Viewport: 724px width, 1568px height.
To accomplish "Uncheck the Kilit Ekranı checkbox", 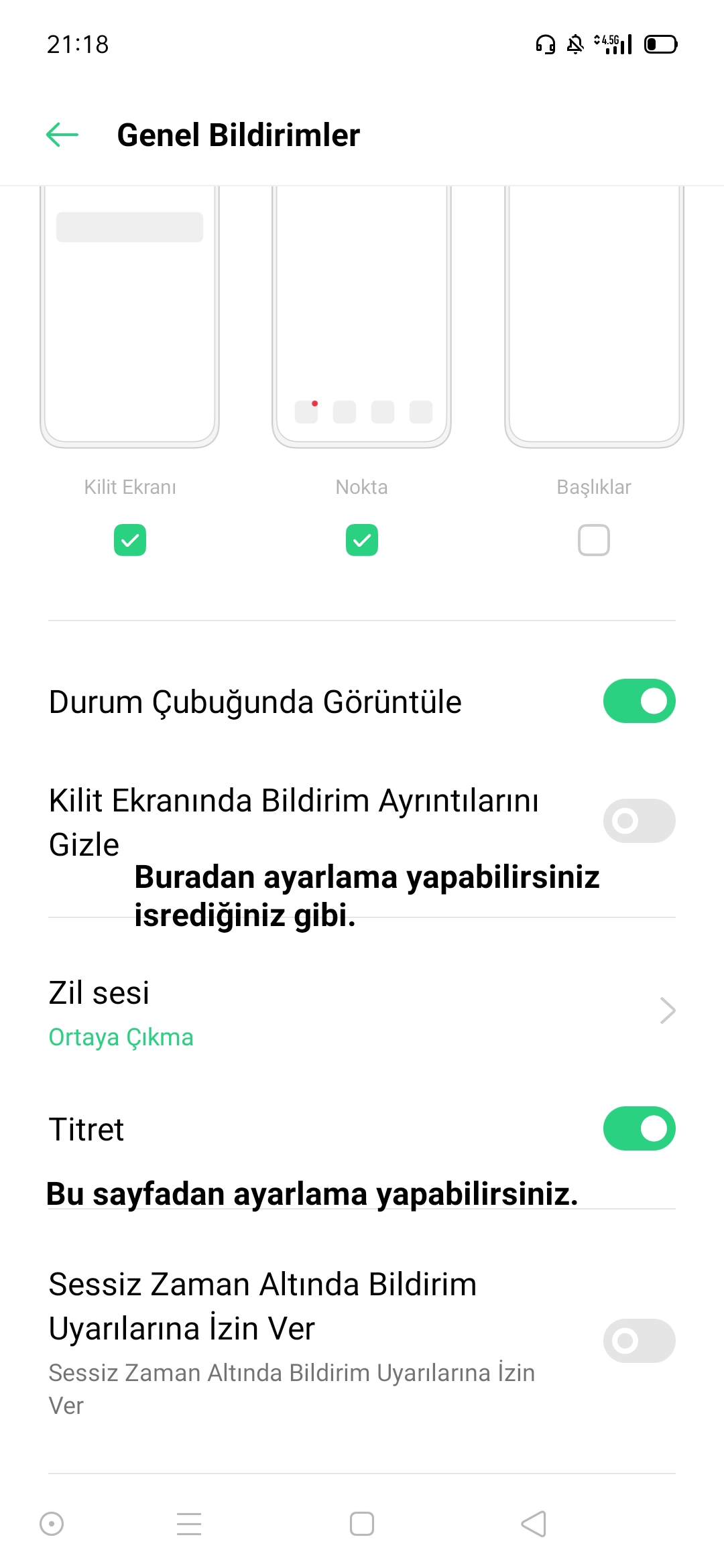I will (130, 540).
